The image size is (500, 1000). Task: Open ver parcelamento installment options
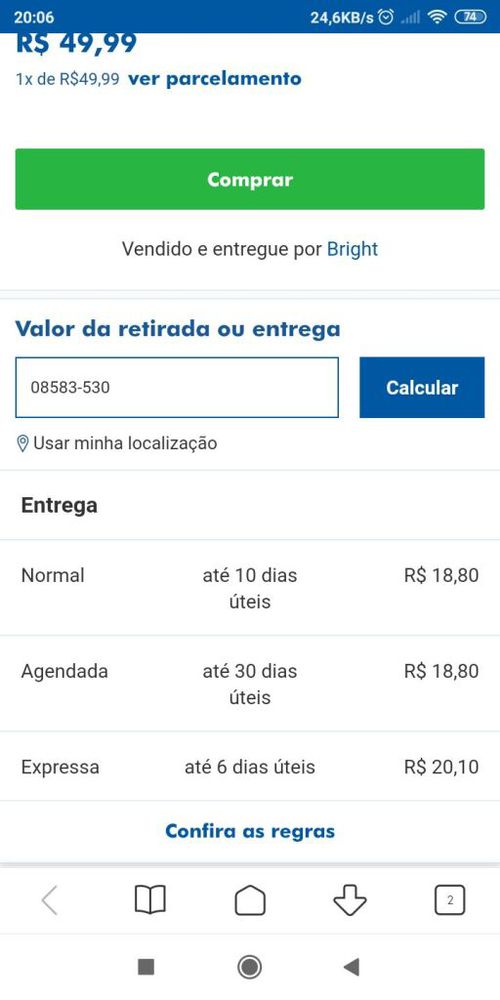(214, 79)
